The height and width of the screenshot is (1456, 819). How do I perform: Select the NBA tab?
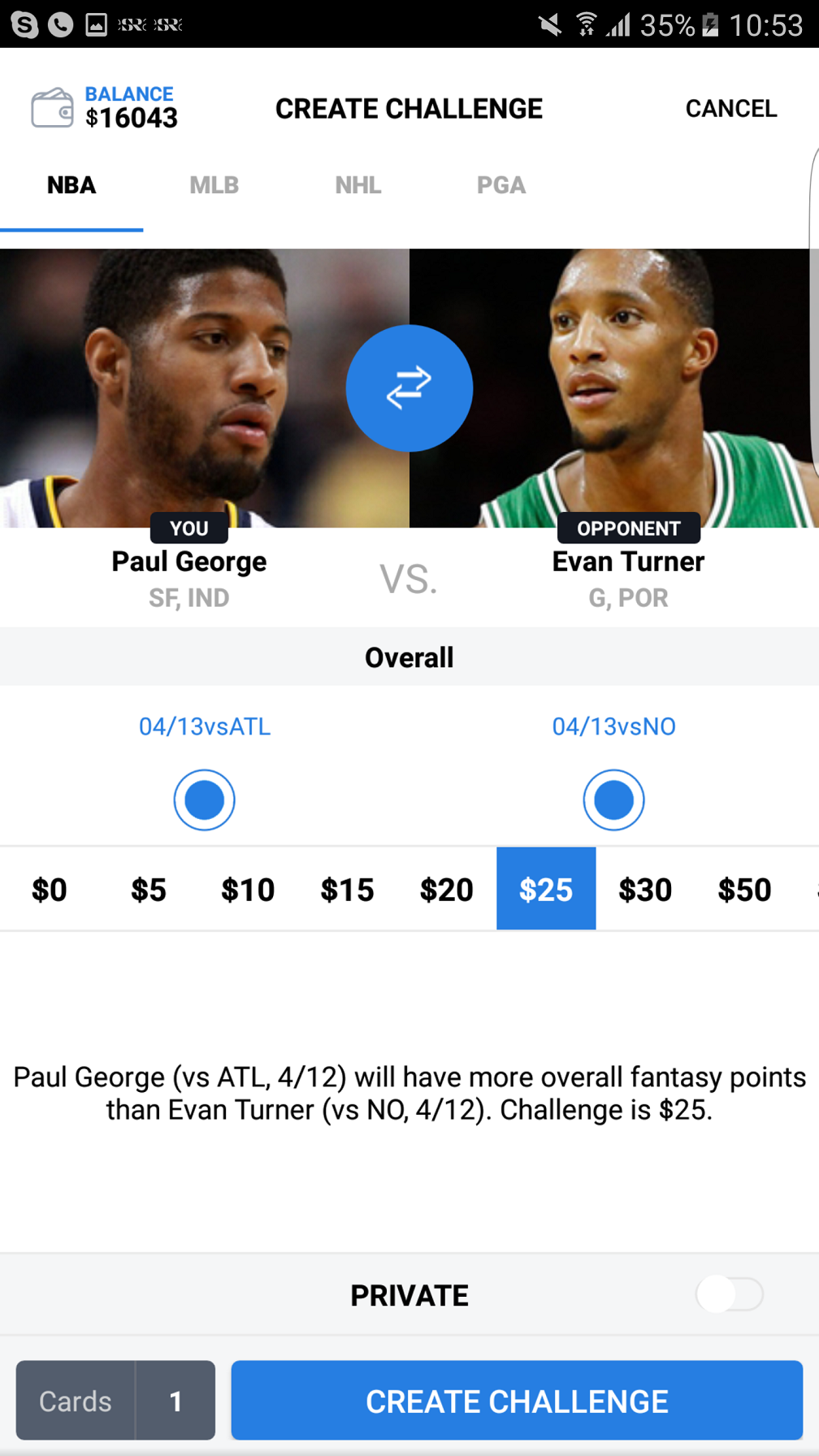(71, 185)
